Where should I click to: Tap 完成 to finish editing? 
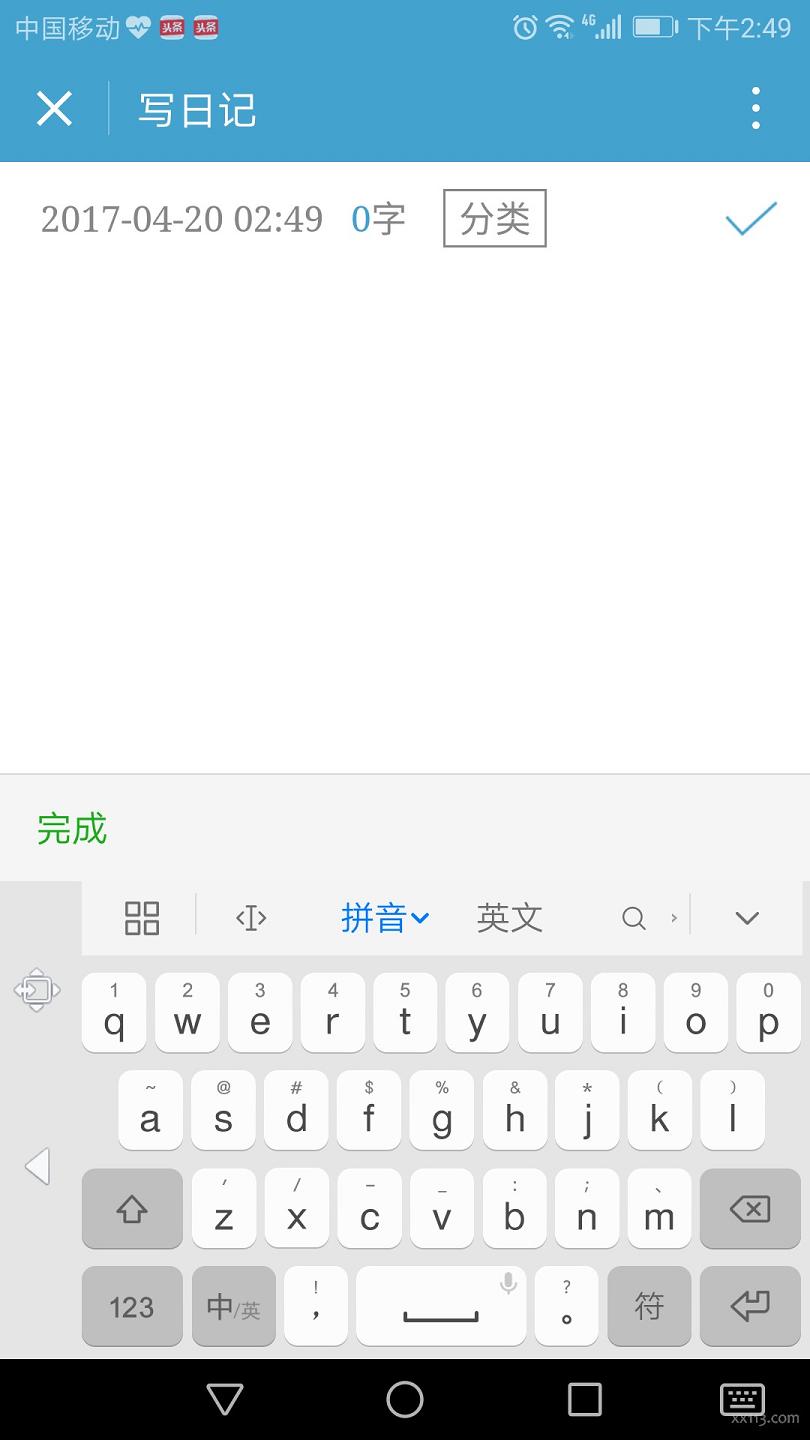[72, 828]
